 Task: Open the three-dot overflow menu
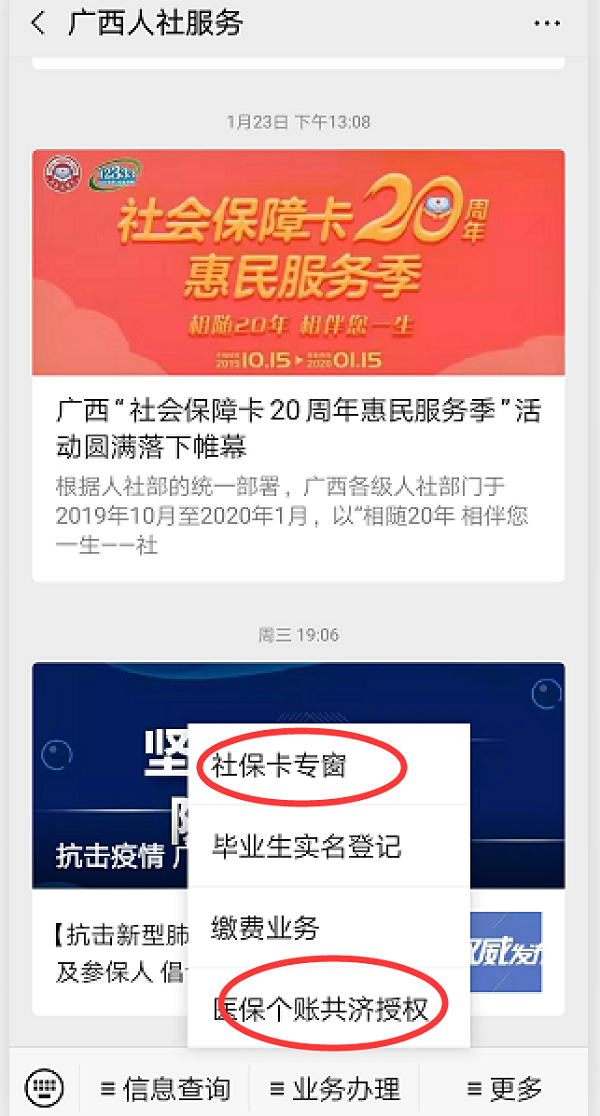click(x=547, y=24)
